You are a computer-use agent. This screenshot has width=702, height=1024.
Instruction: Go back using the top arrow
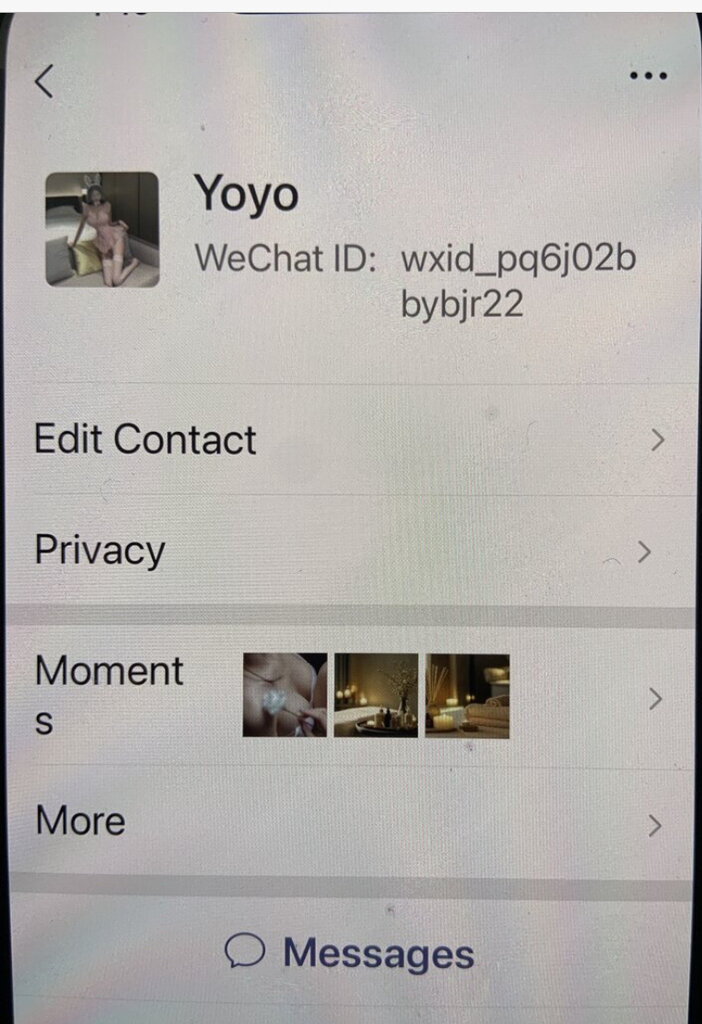[x=44, y=81]
